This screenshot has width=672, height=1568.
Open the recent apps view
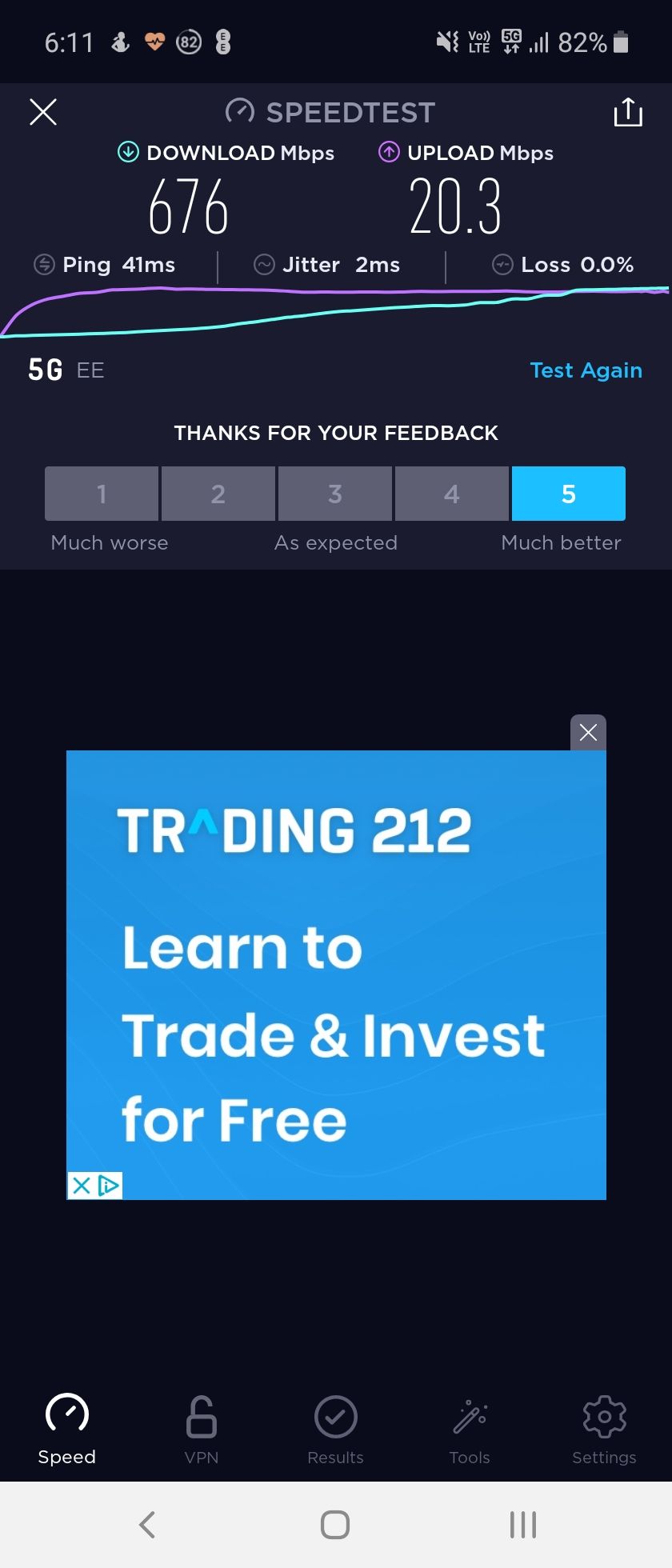coord(523,1525)
